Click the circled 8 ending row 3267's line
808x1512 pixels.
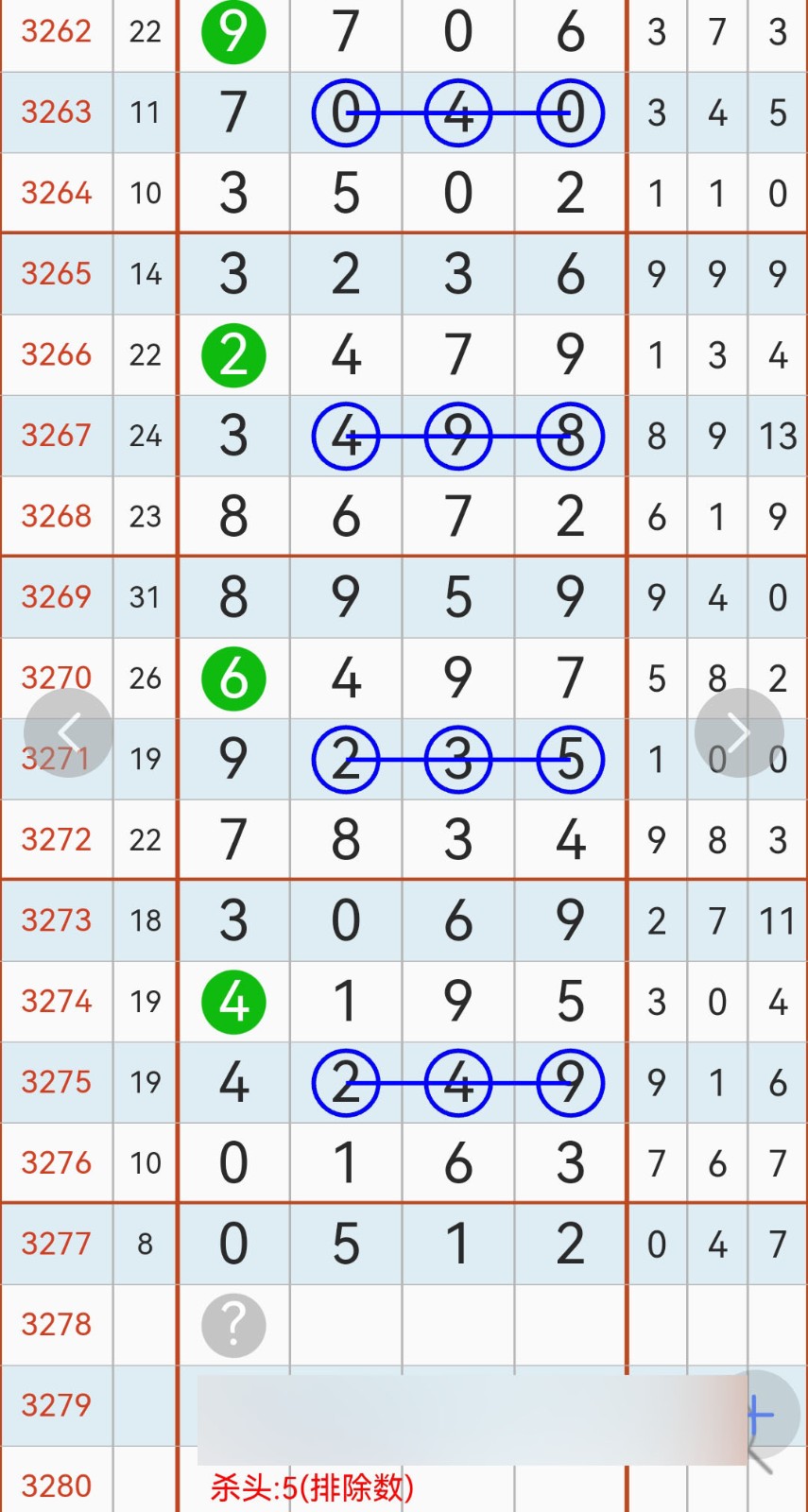click(x=570, y=436)
